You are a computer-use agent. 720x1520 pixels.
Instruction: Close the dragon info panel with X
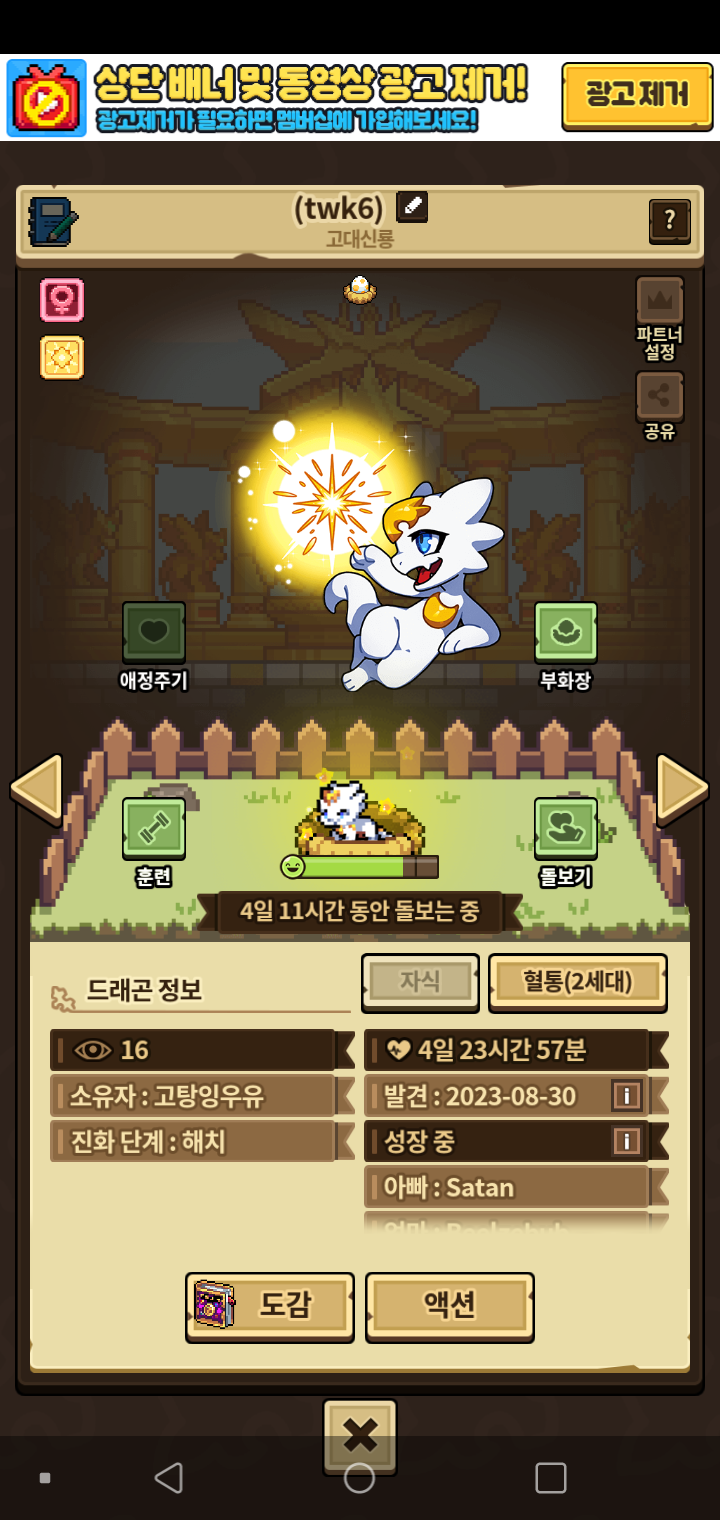coord(360,1437)
